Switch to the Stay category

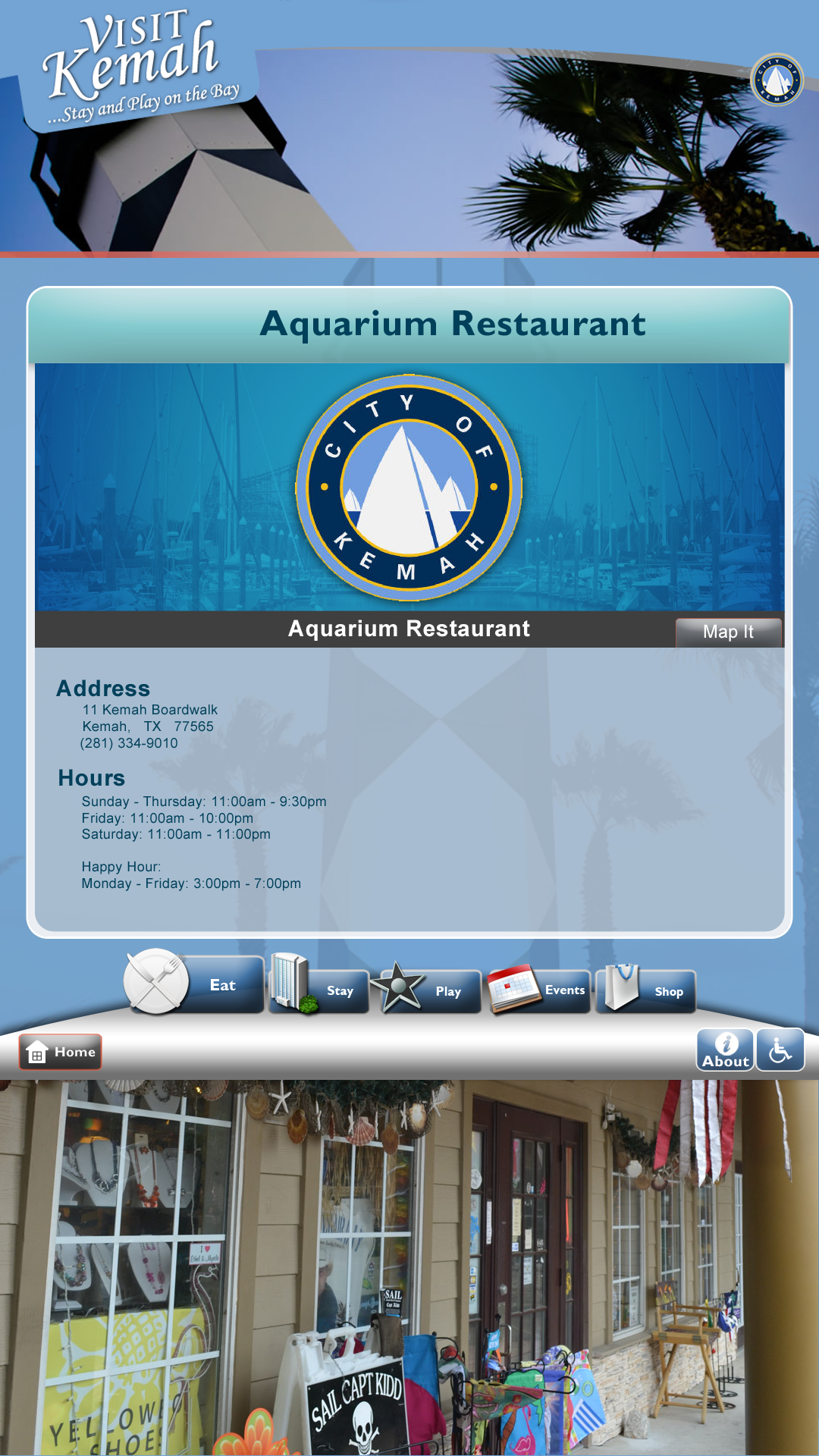point(318,985)
